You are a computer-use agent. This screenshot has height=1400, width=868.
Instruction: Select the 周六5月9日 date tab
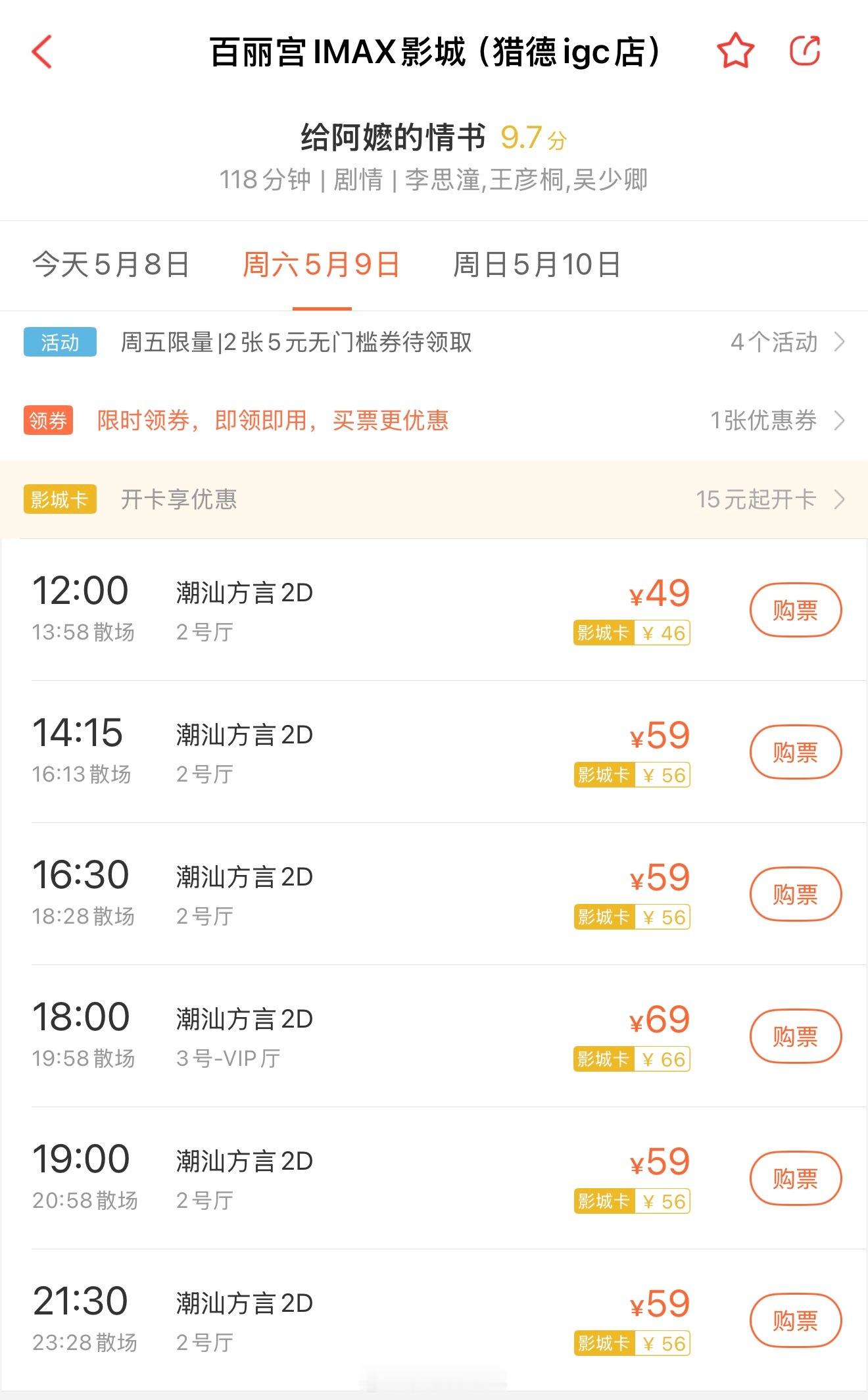tap(322, 265)
